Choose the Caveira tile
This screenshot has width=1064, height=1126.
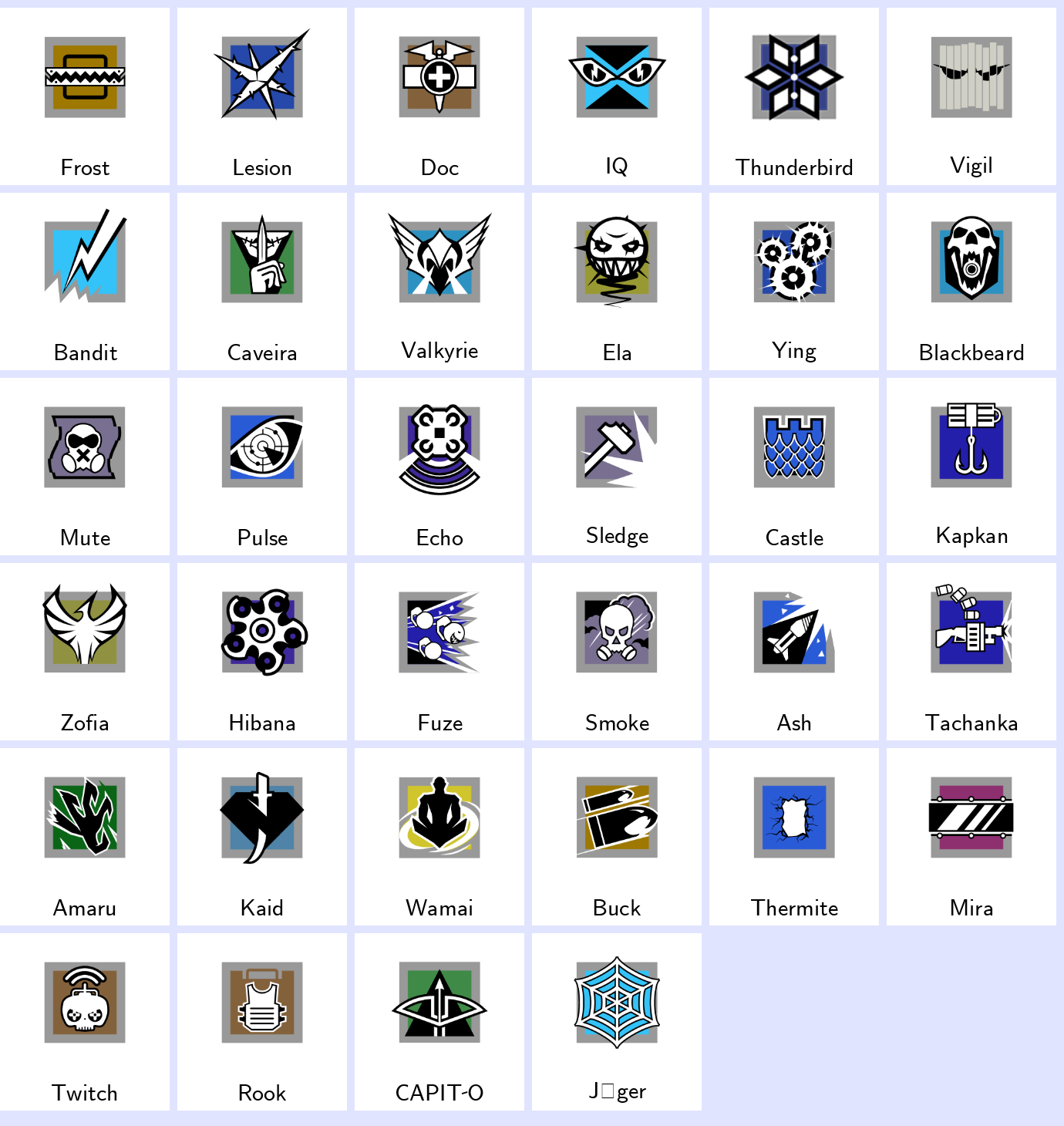pos(262,281)
